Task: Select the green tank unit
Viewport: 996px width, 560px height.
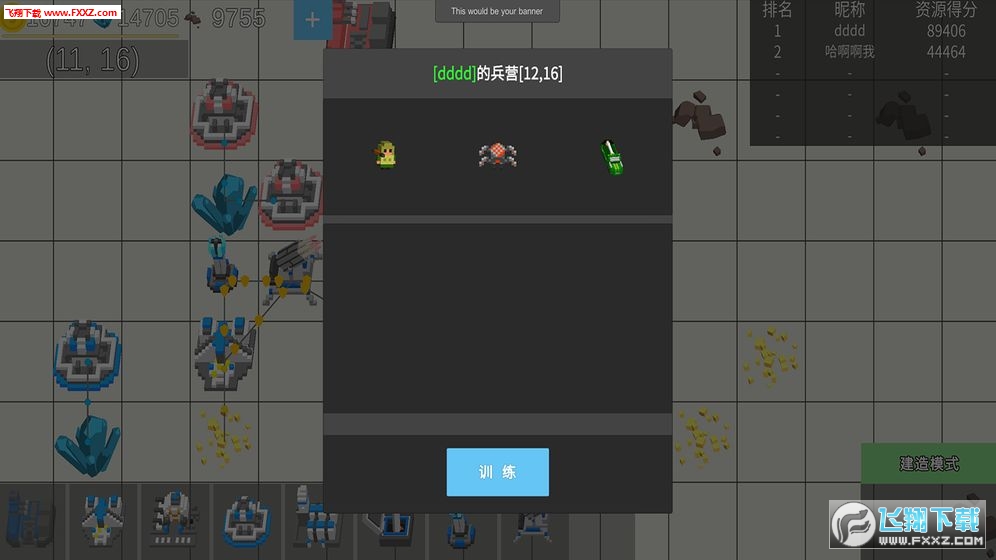Action: 611,157
